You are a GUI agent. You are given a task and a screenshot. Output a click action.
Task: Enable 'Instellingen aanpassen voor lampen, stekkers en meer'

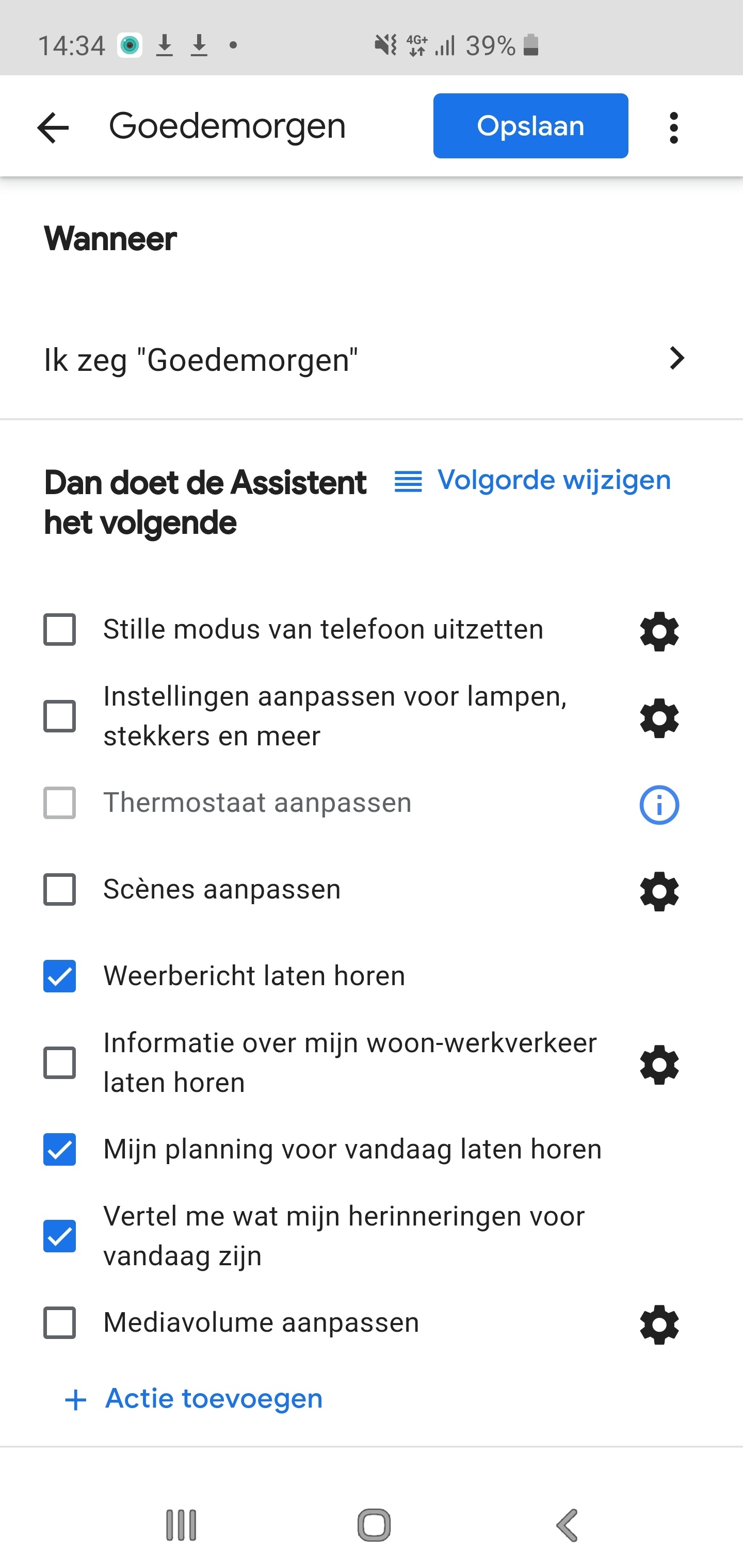60,716
